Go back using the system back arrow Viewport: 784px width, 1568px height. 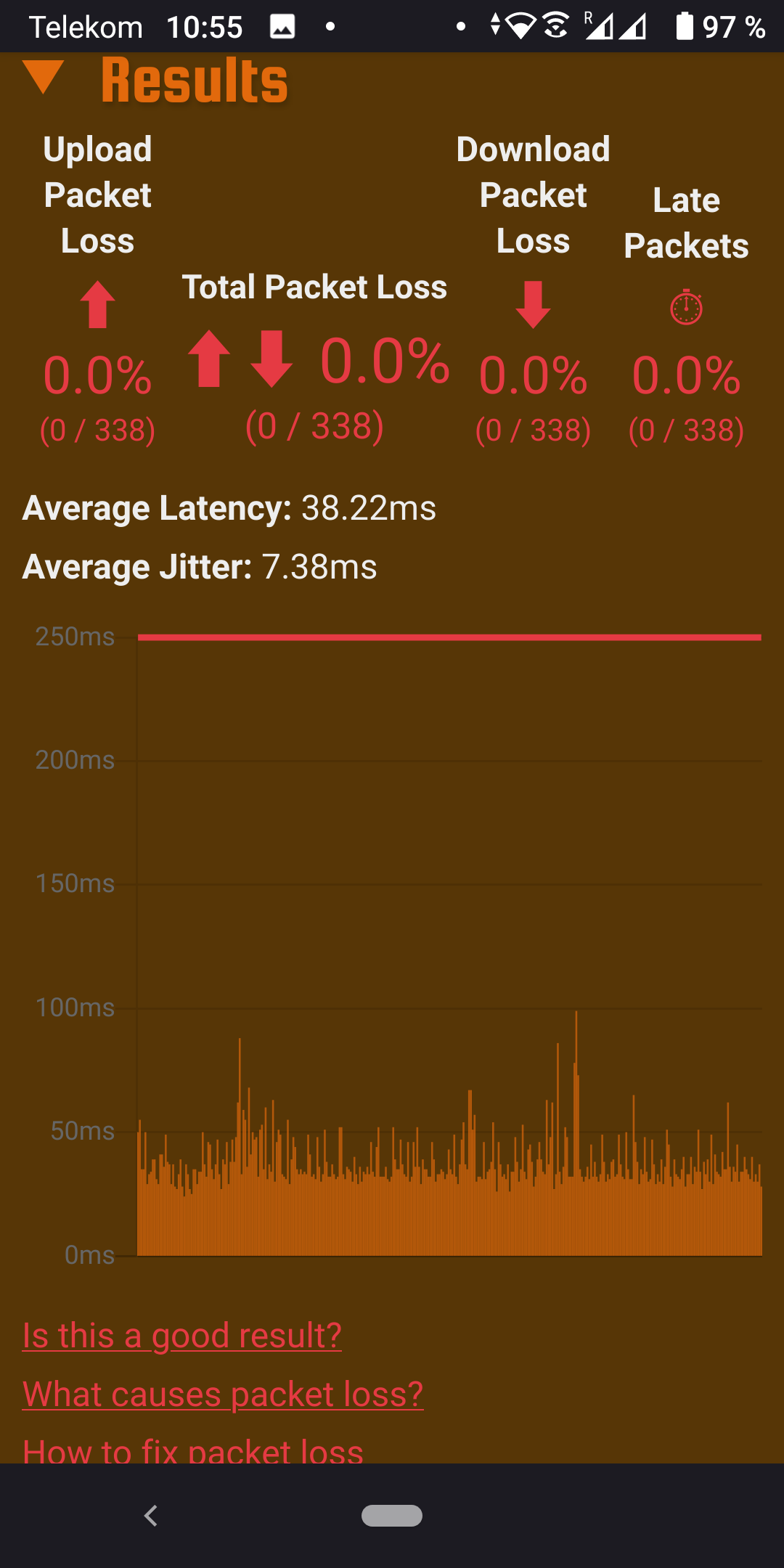tap(151, 1516)
